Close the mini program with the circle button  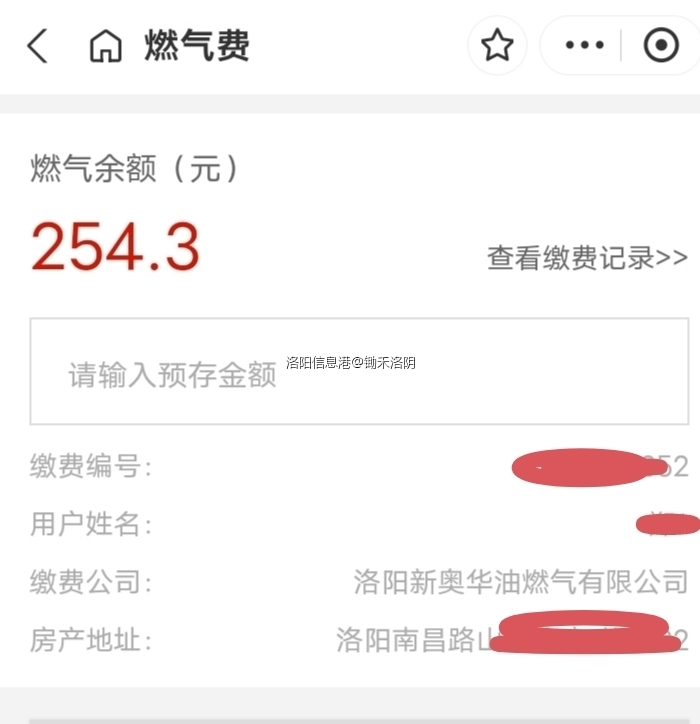660,46
